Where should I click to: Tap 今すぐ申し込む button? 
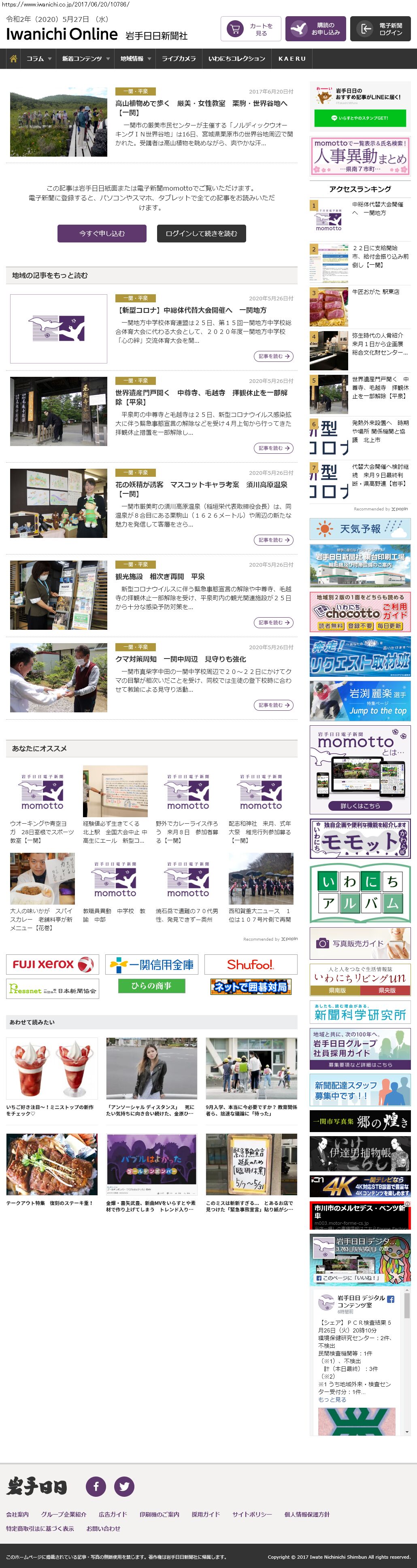(102, 233)
